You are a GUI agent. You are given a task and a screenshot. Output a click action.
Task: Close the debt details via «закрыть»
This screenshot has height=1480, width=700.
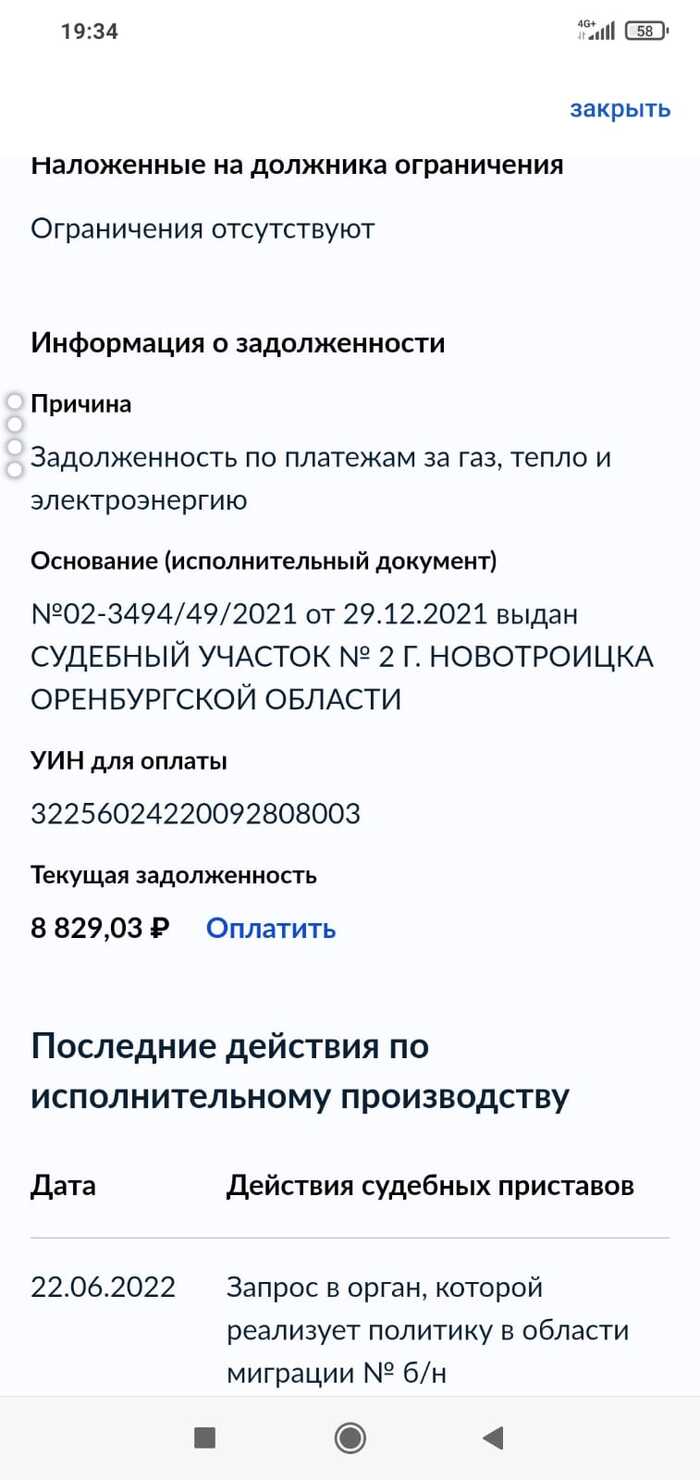[619, 109]
